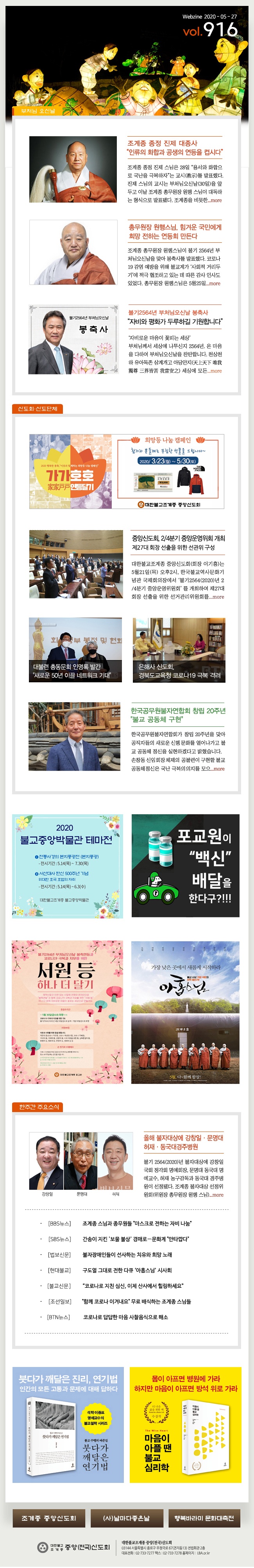Visit the 조계종 중앙신도회 footer button

(48, 1518)
